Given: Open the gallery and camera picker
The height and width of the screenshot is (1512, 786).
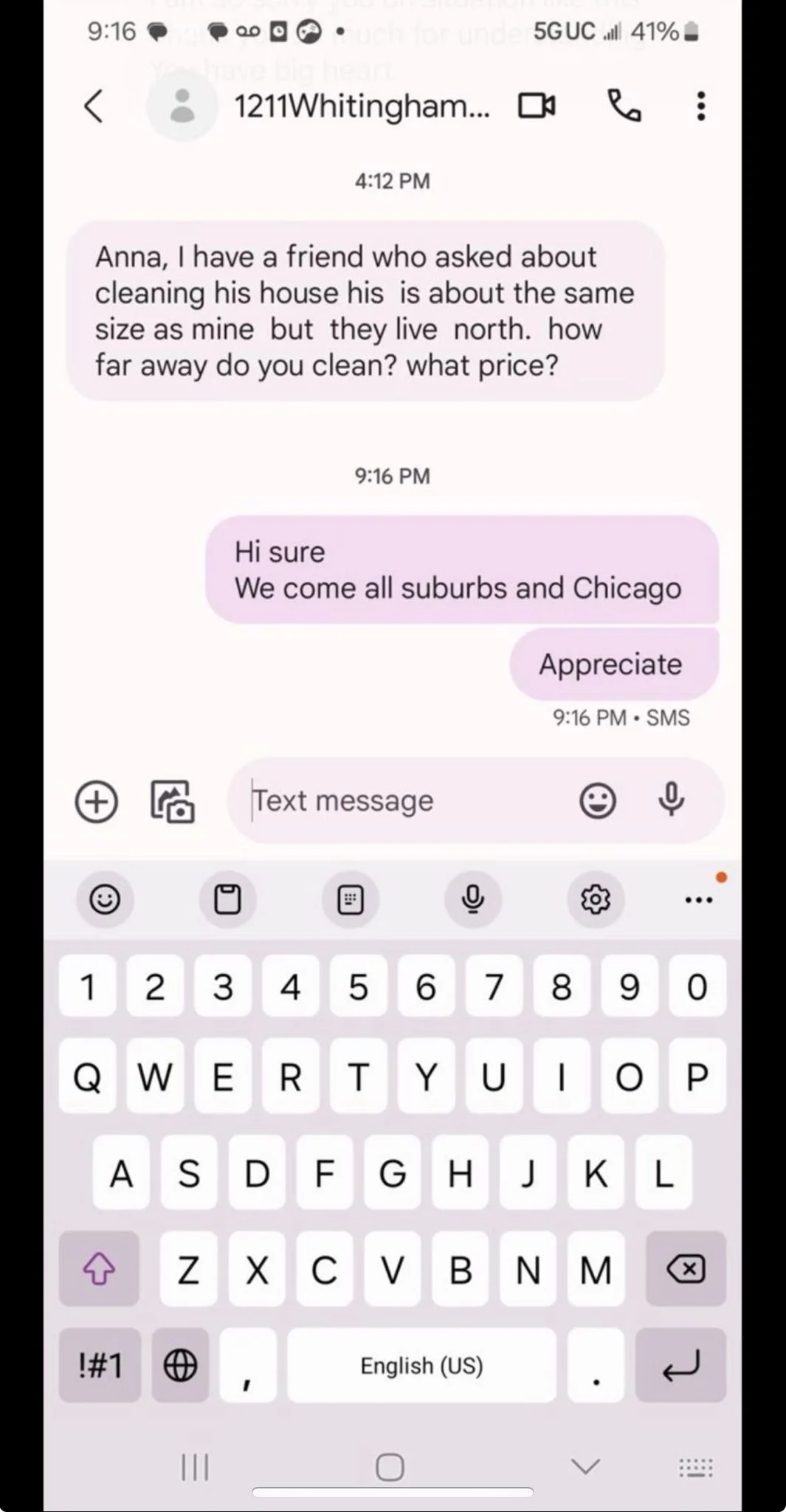Looking at the screenshot, I should point(173,801).
